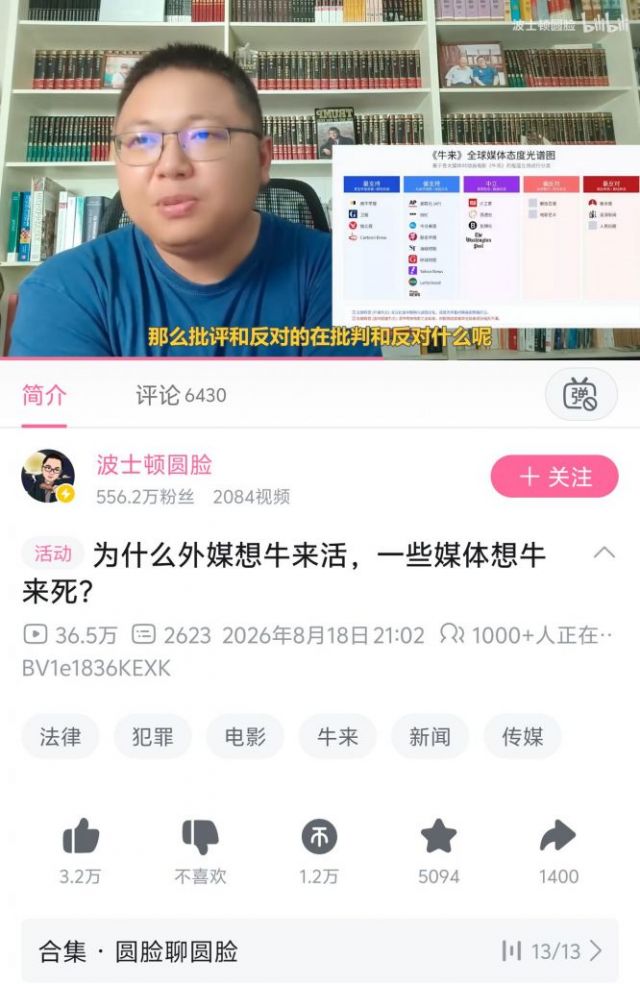Open the 电影 tag chip
This screenshot has height=984, width=640.
click(245, 737)
